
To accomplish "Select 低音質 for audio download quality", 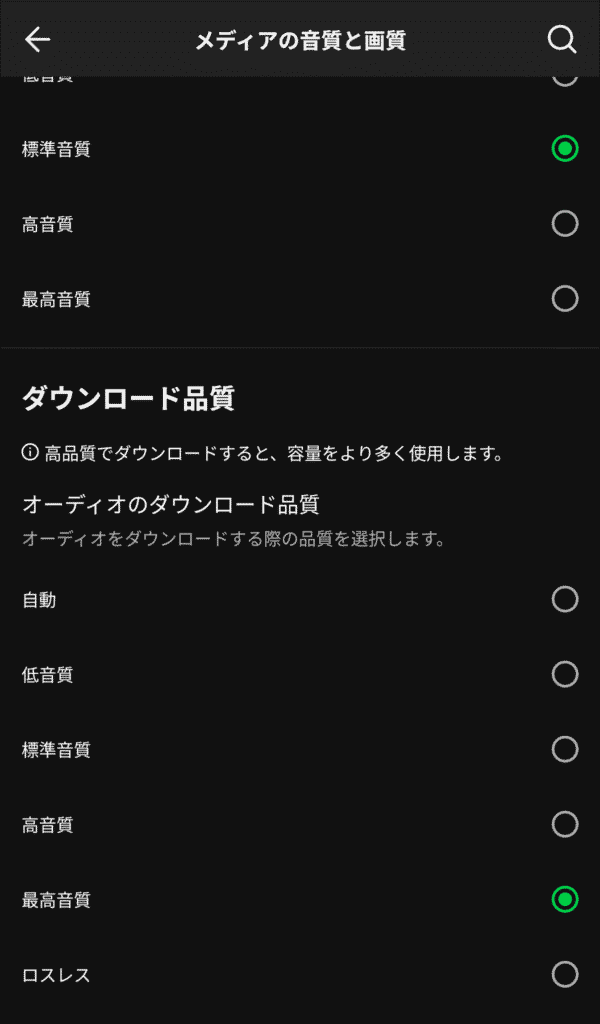I will 565,675.
